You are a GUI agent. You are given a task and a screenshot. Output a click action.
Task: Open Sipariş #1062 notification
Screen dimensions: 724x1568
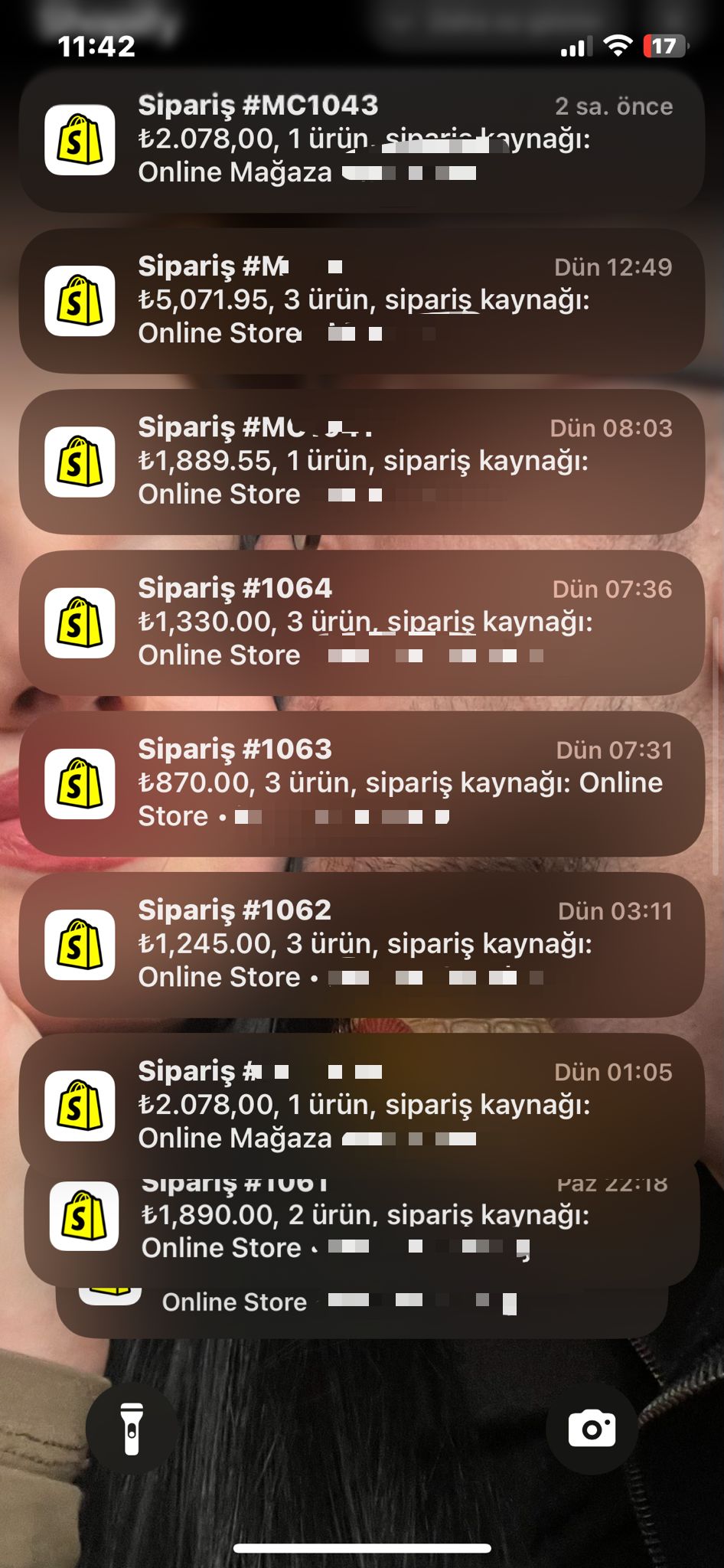click(362, 944)
